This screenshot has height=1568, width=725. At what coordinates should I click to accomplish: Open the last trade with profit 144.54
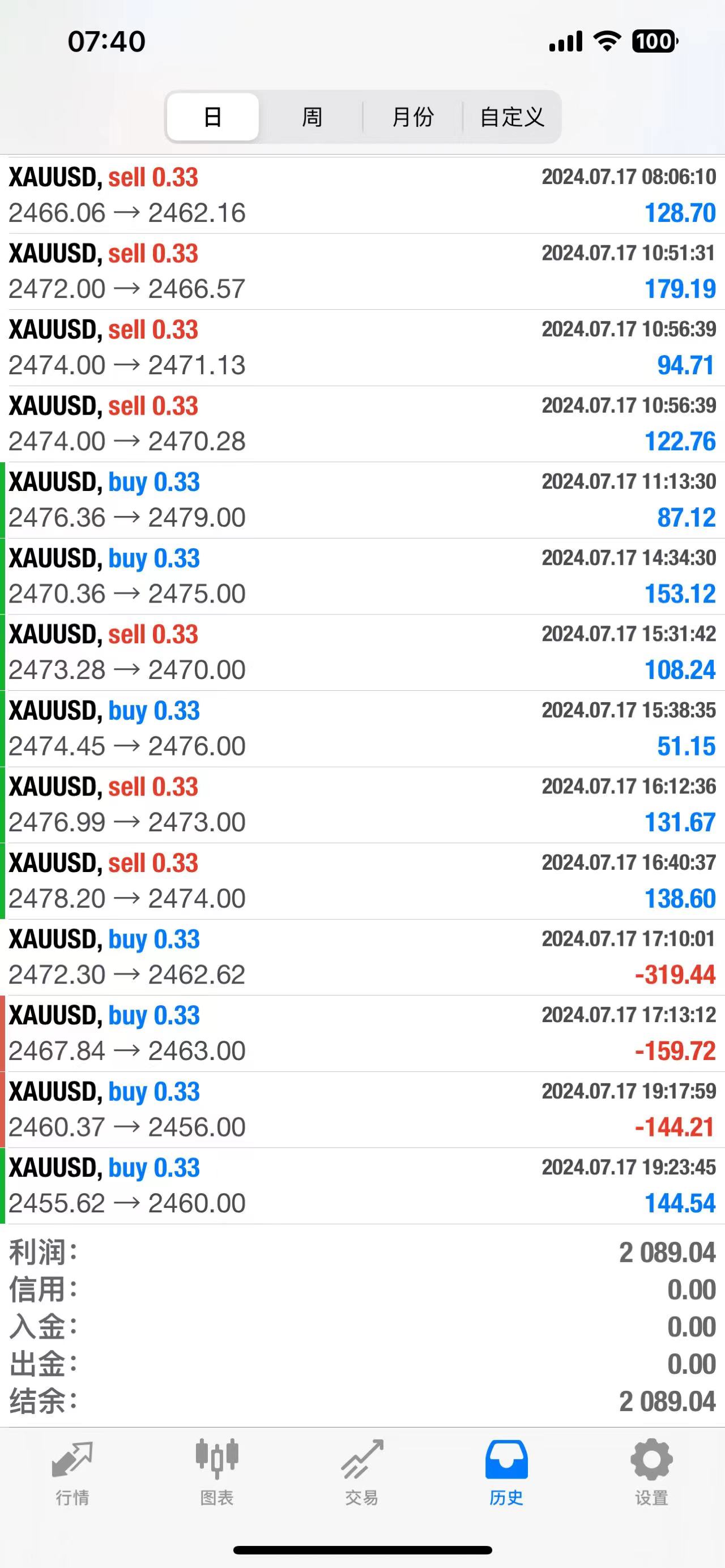tap(362, 1185)
